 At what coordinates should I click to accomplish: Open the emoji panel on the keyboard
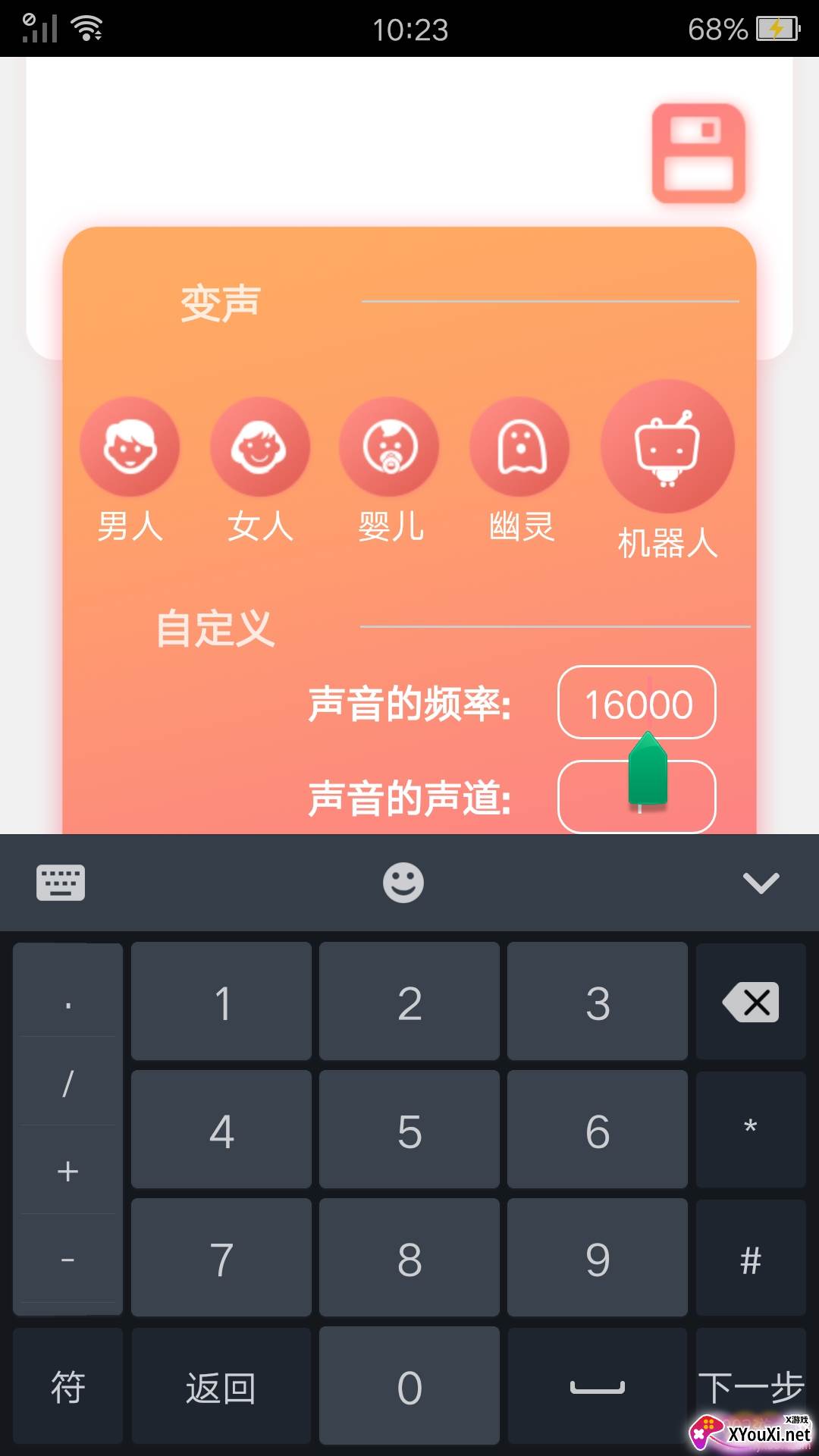(403, 883)
